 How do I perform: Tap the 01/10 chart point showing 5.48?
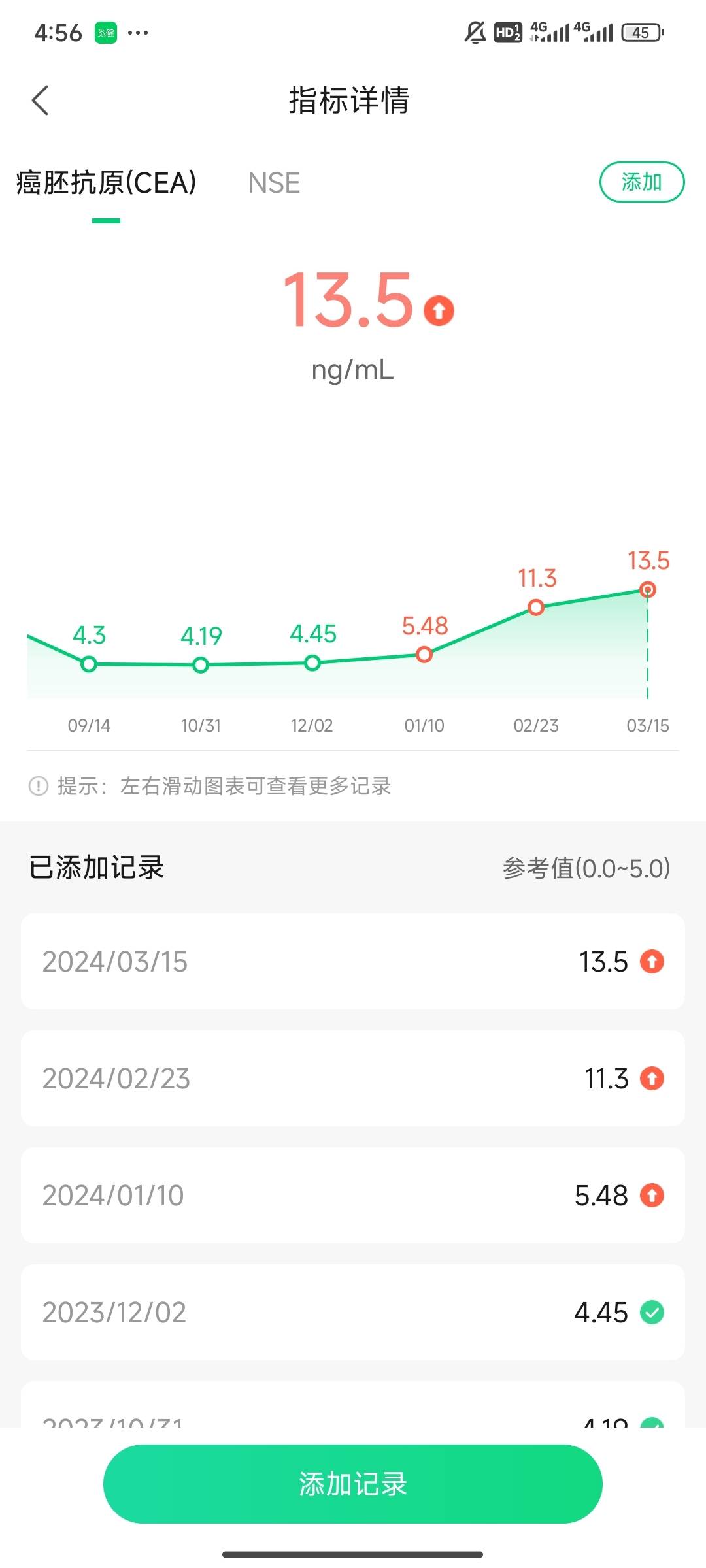point(424,653)
